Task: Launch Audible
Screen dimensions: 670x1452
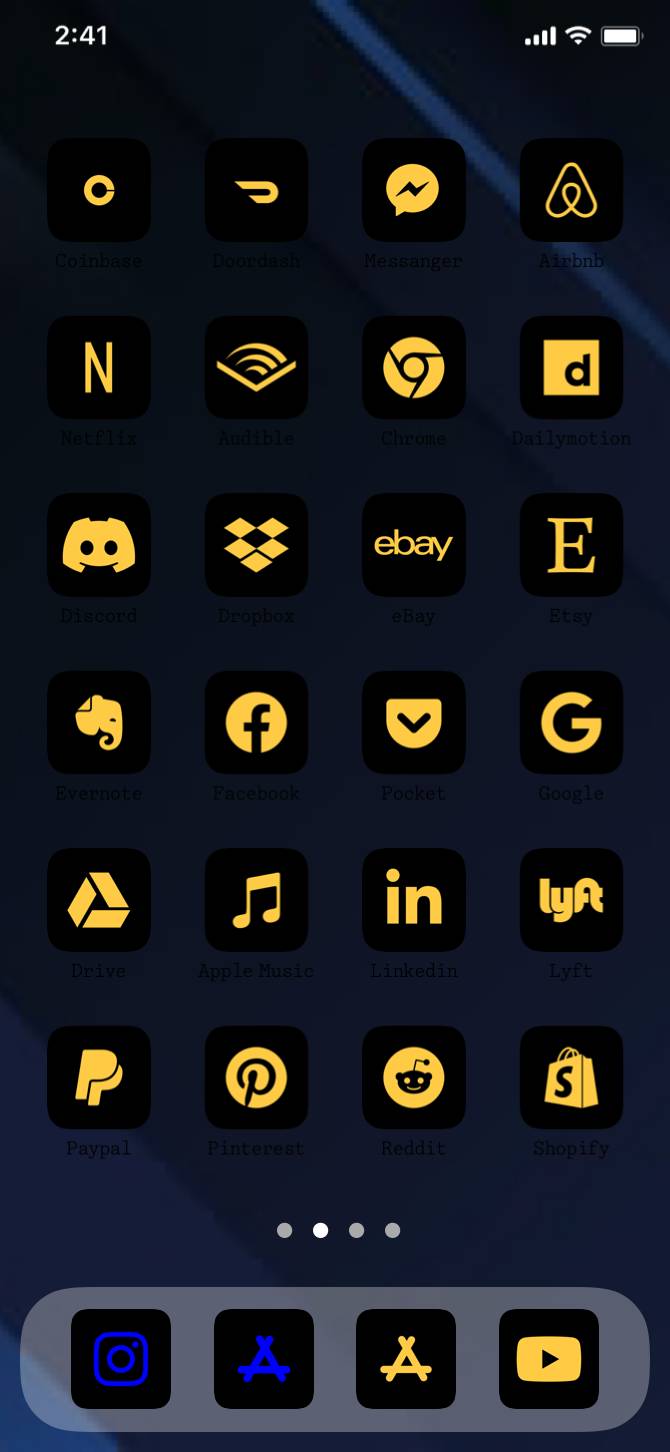Action: click(256, 367)
